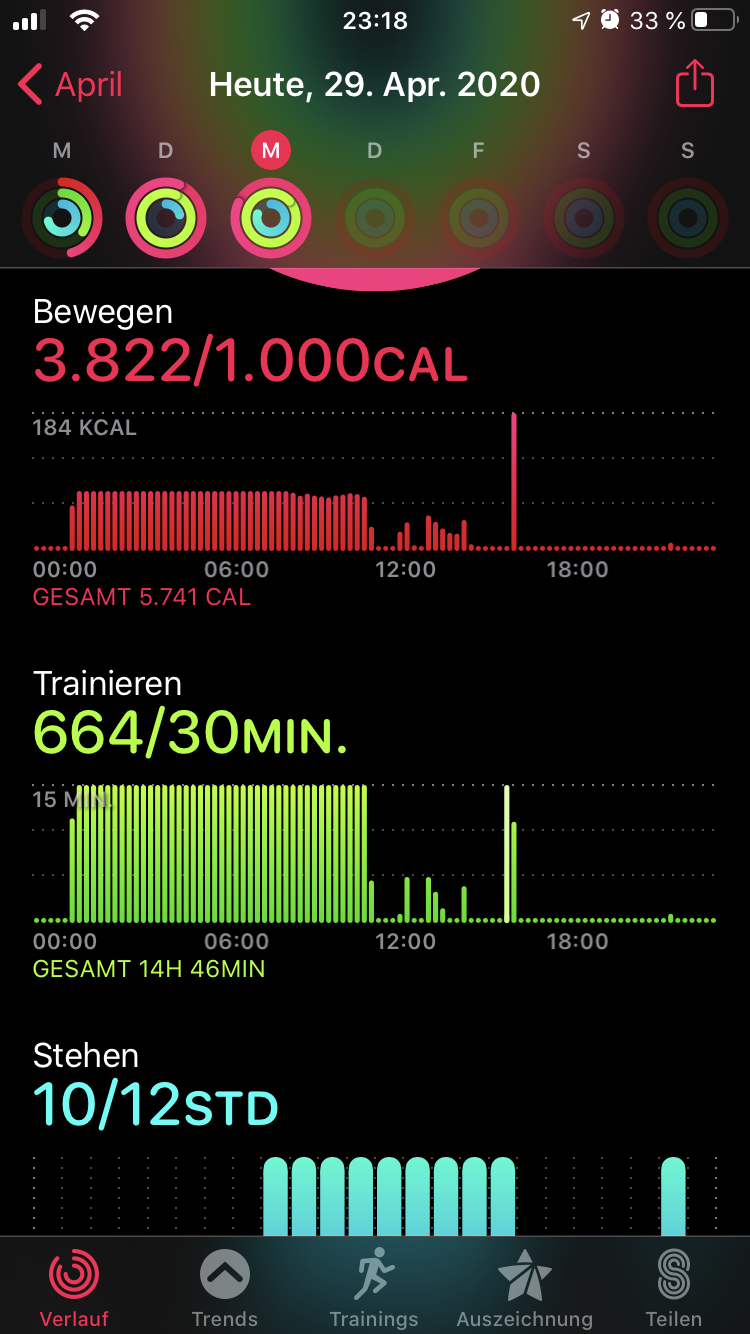The image size is (750, 1334).
Task: Switch to the Trends tab
Action: (x=224, y=1288)
